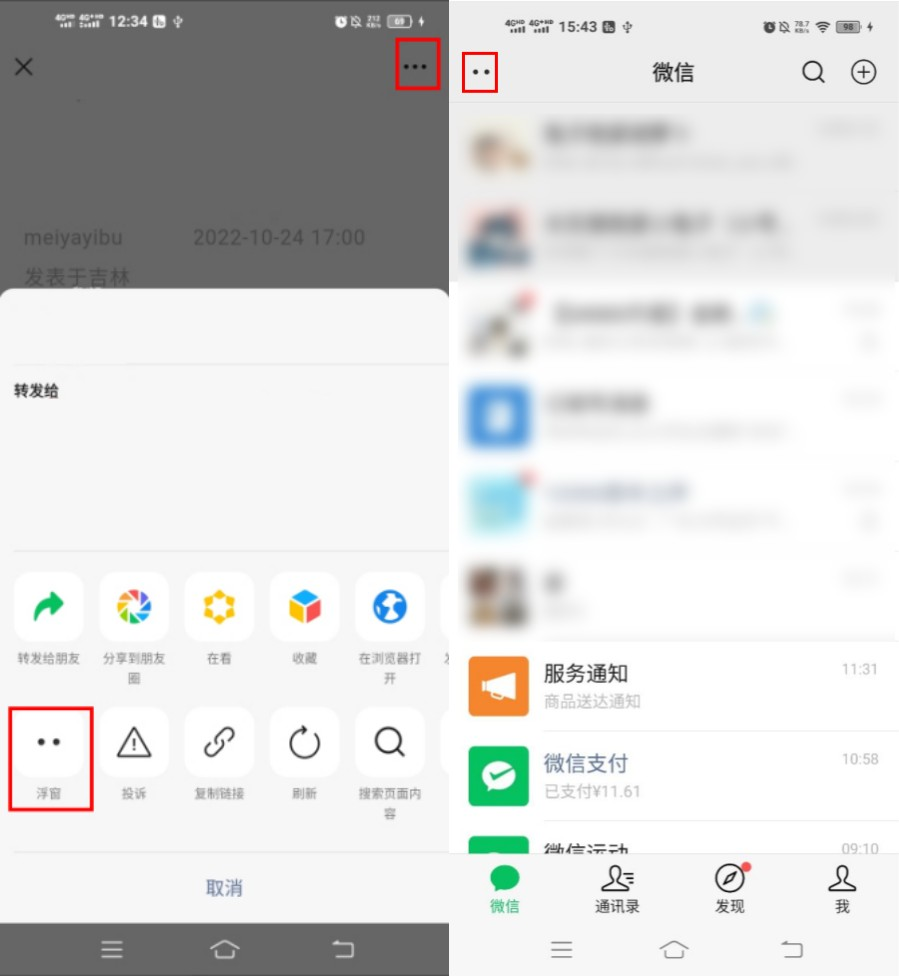899x976 pixels.
Task: Switch to the 通讯录 contacts tab
Action: [x=617, y=889]
